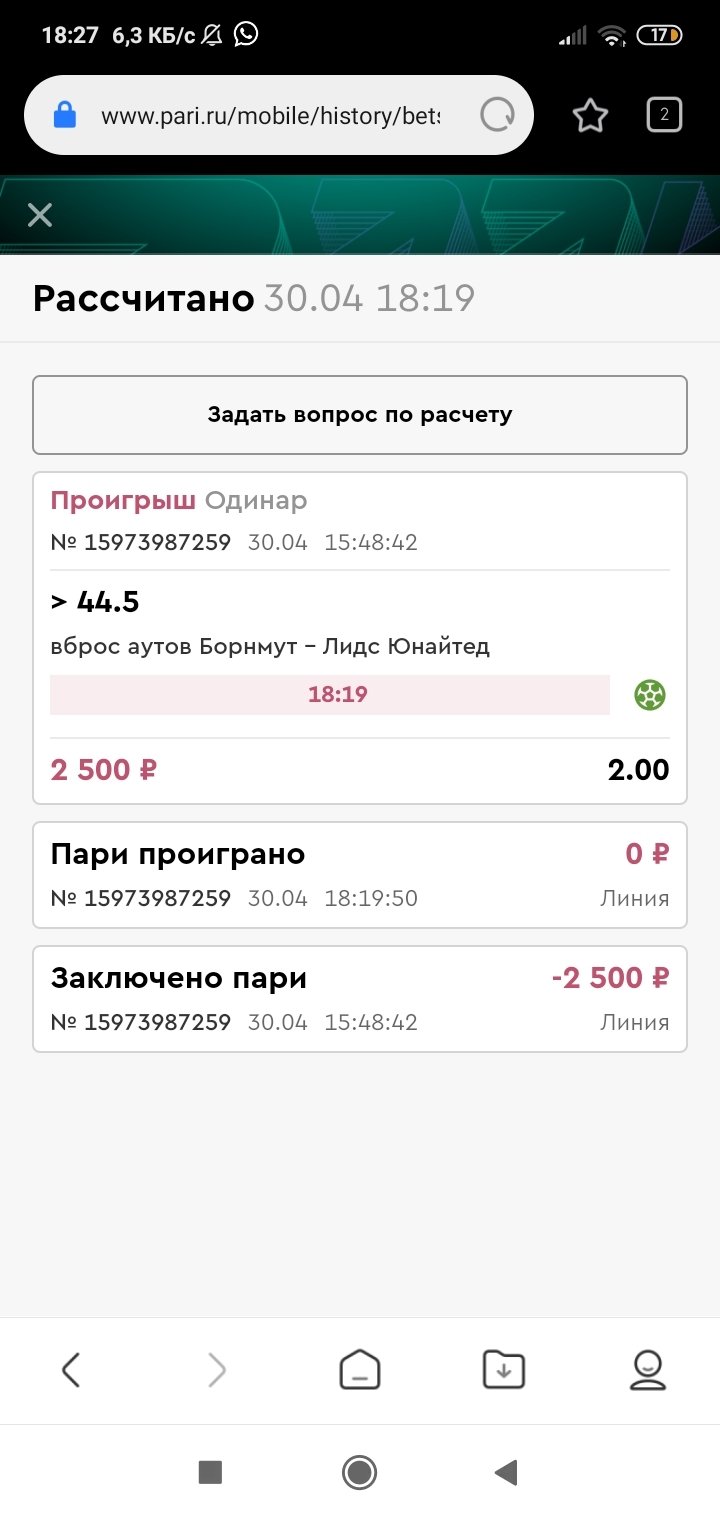Open browser downloads folder

coord(503,1370)
